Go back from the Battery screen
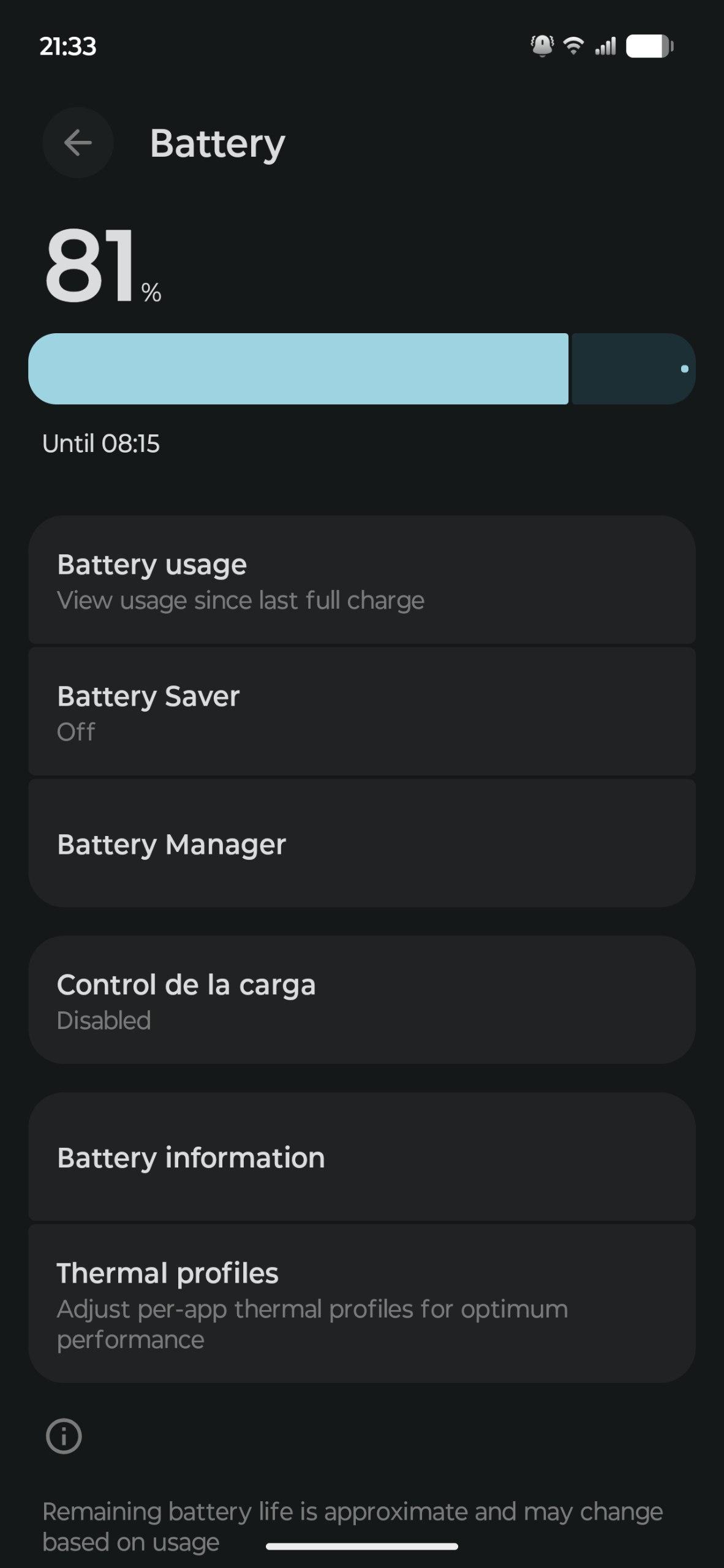The width and height of the screenshot is (724, 1568). coord(78,143)
